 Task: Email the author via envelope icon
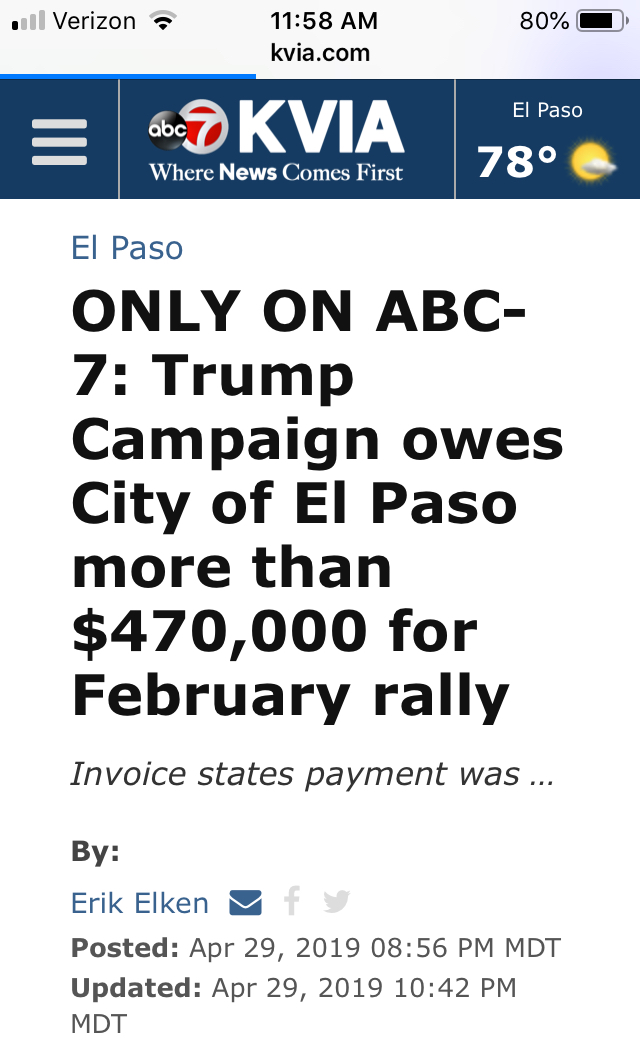click(245, 903)
